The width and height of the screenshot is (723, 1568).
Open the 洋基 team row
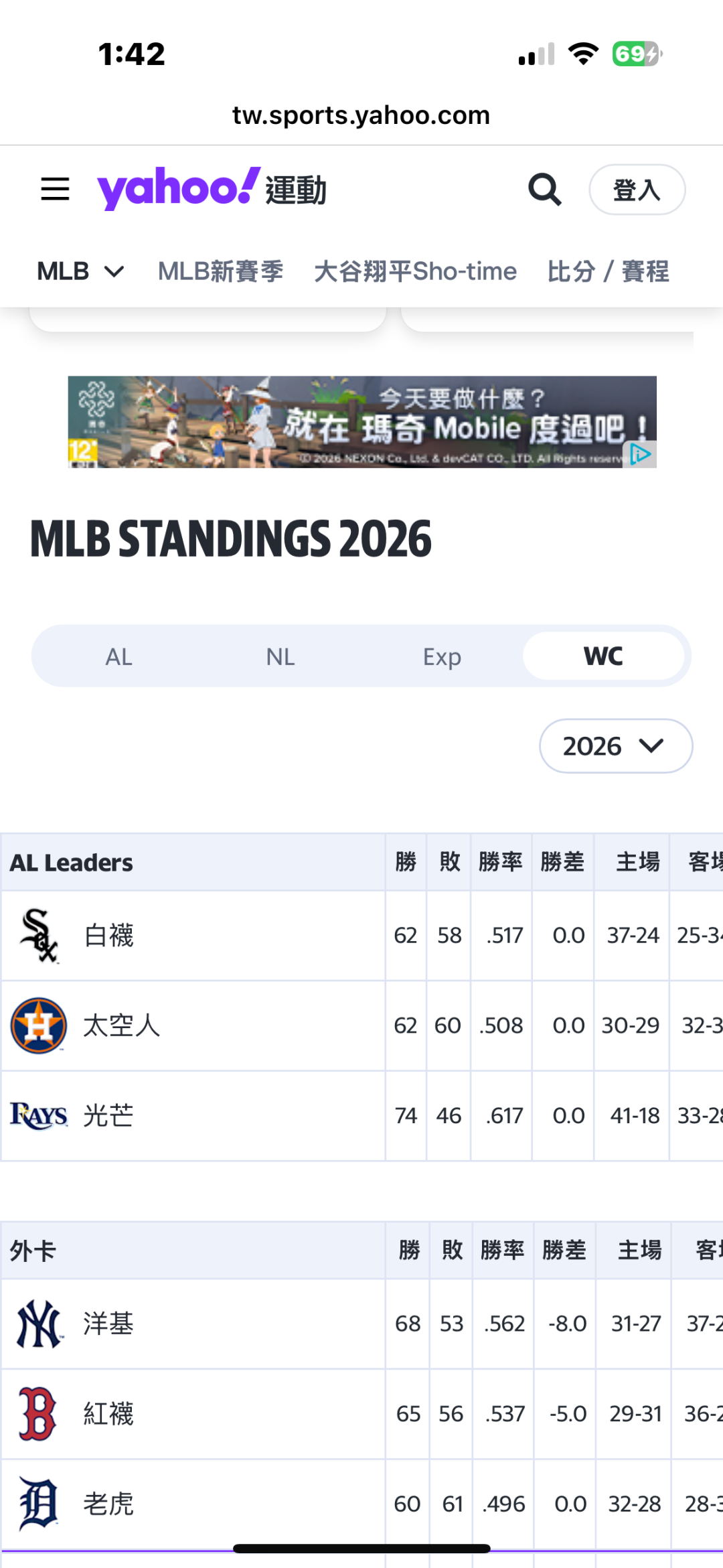pos(361,1324)
